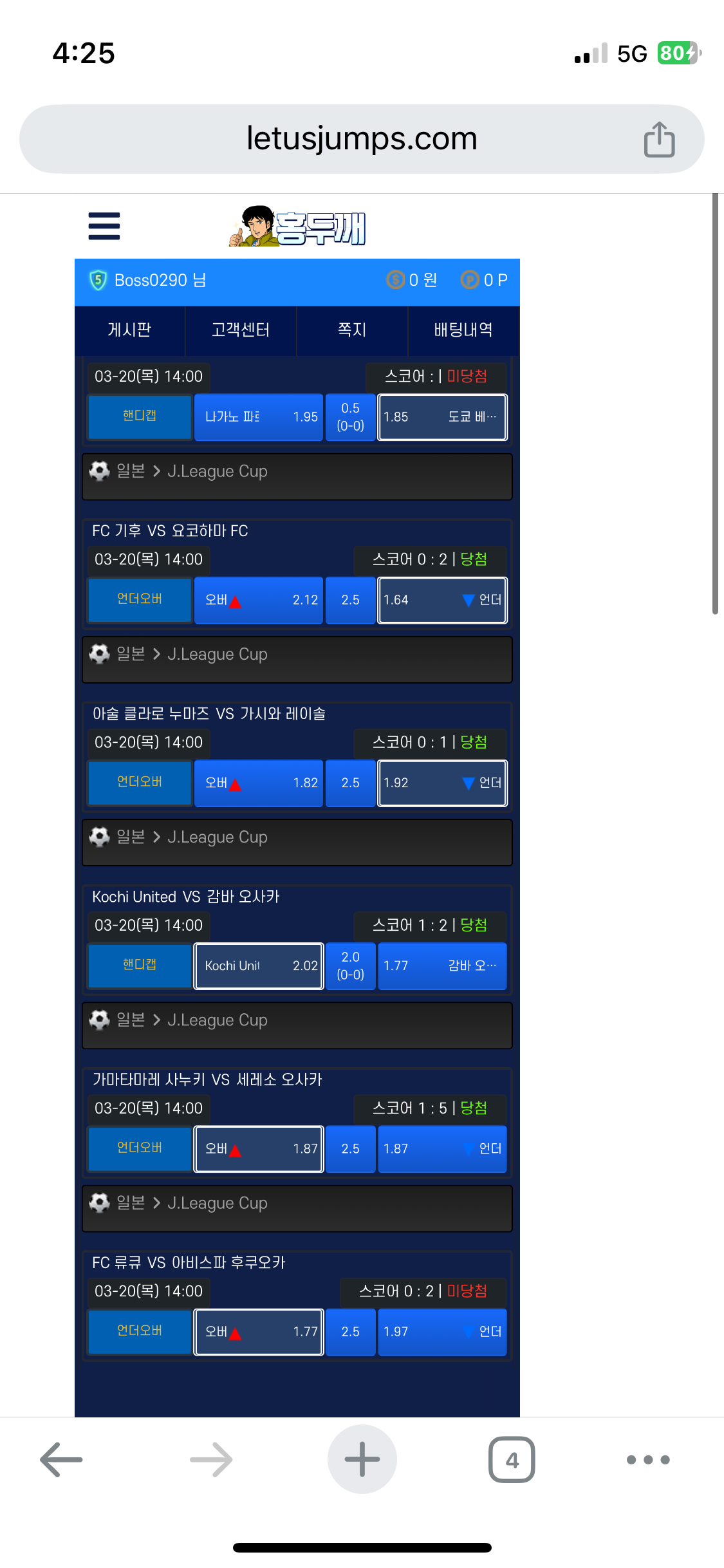Open the hamburger menu

[x=104, y=226]
